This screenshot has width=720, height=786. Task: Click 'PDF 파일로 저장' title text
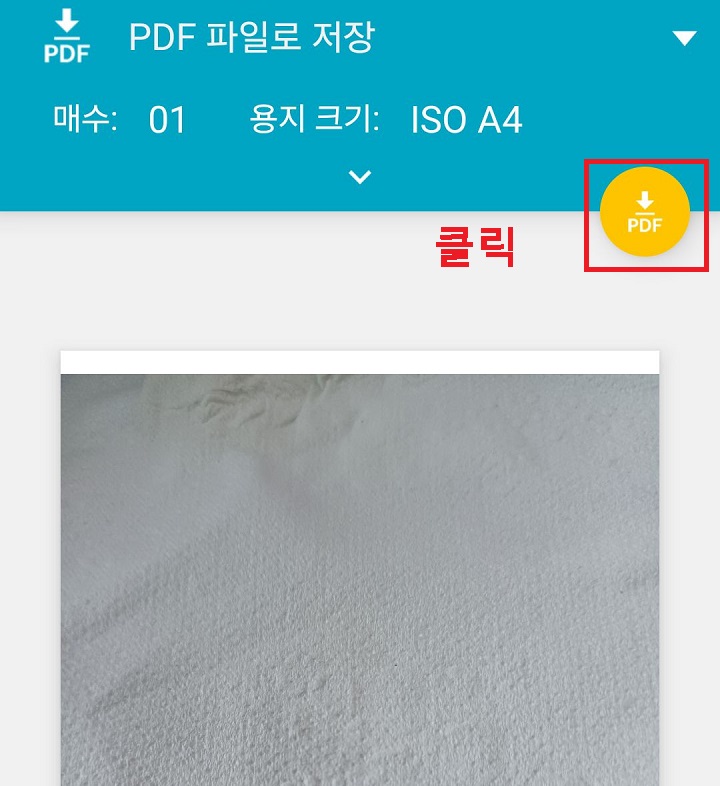[x=251, y=38]
